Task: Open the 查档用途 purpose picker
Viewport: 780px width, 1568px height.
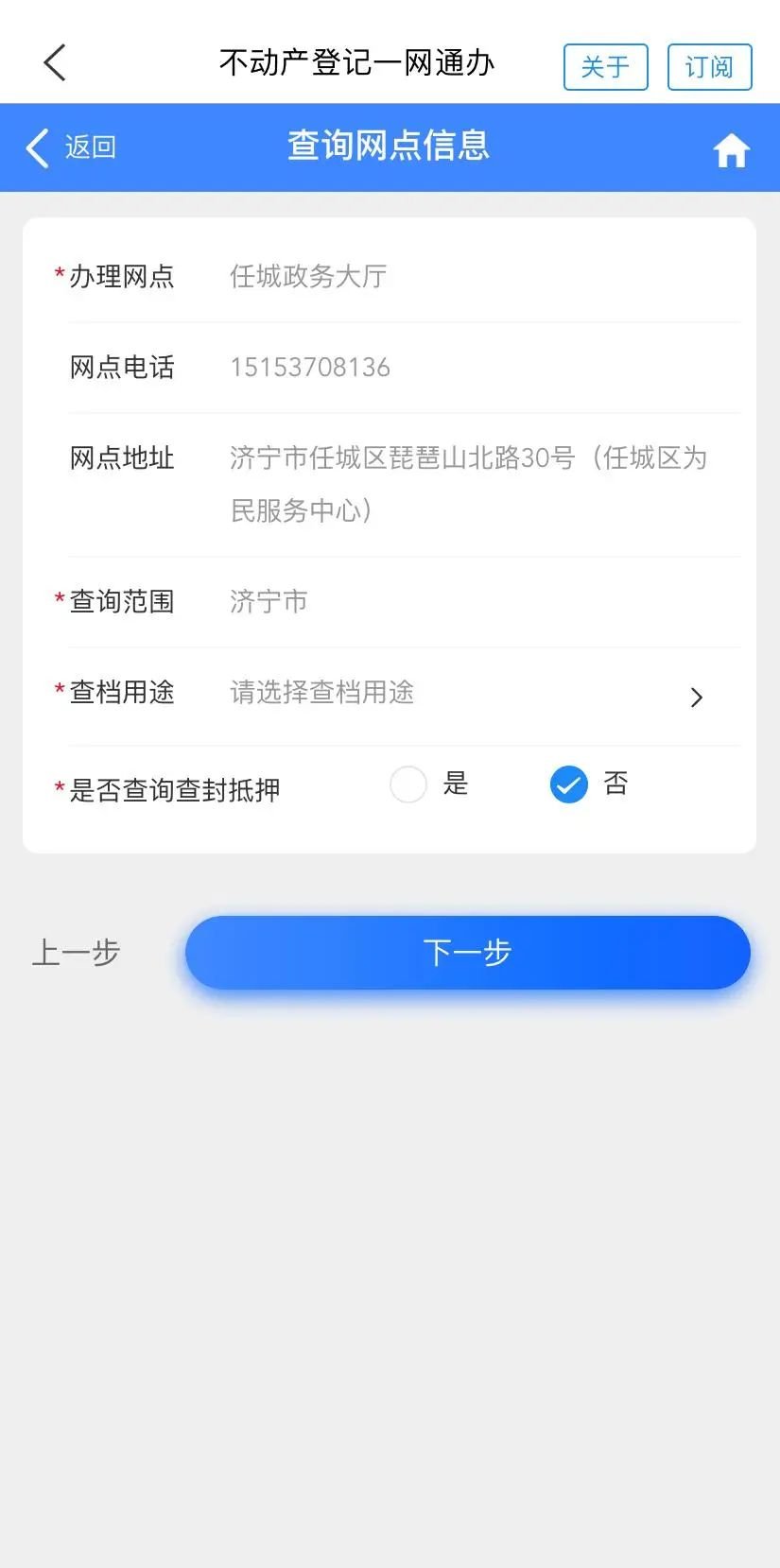Action: pos(463,694)
